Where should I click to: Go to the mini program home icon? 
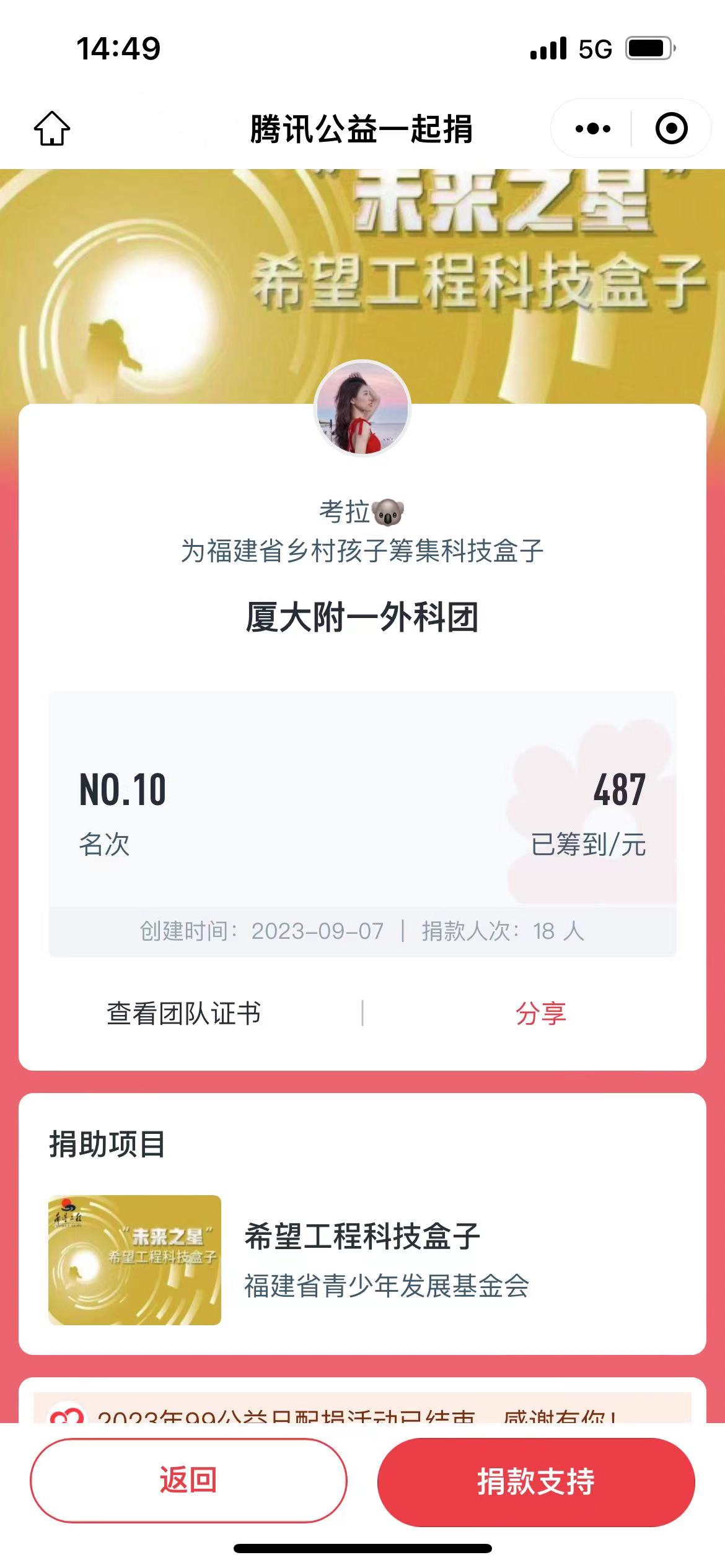pyautogui.click(x=52, y=129)
